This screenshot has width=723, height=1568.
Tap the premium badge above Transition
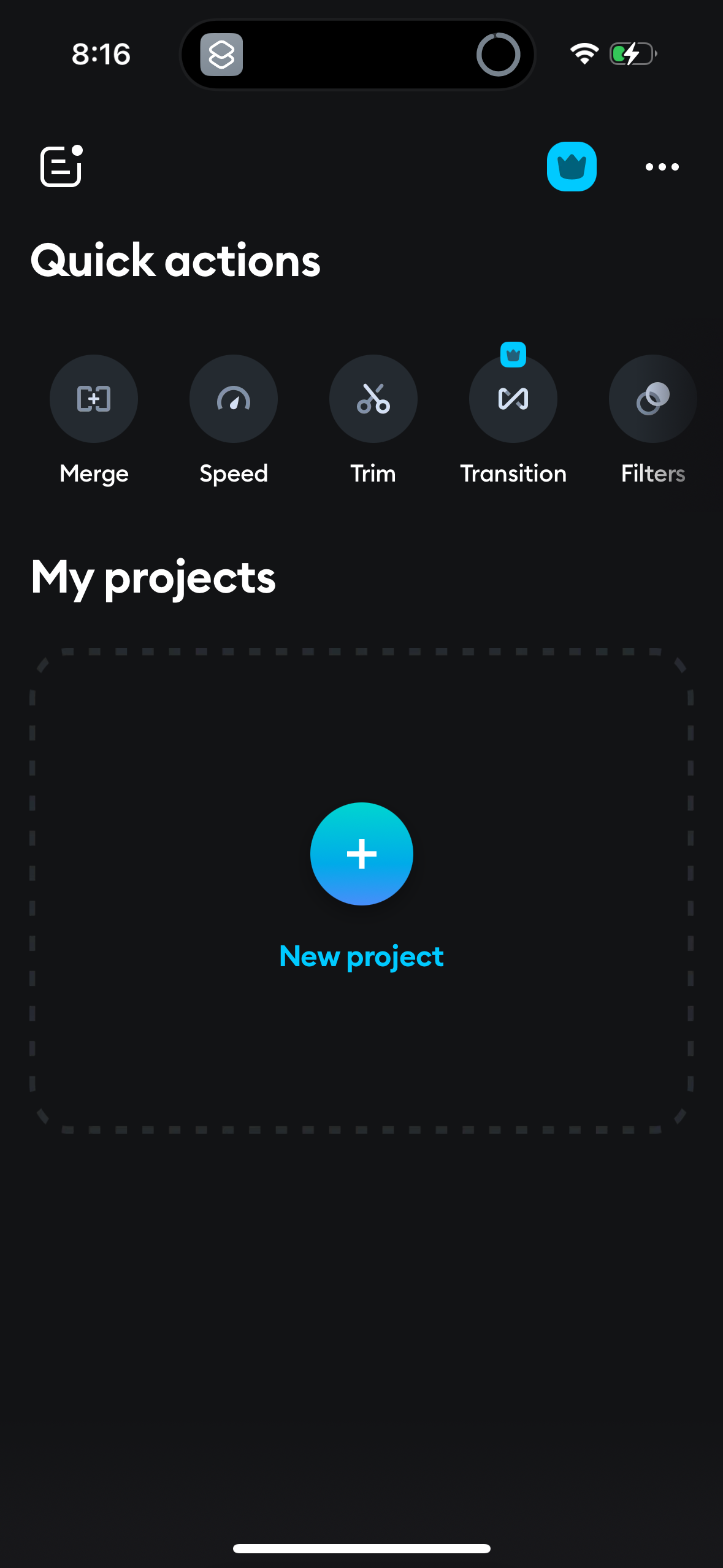coord(514,355)
